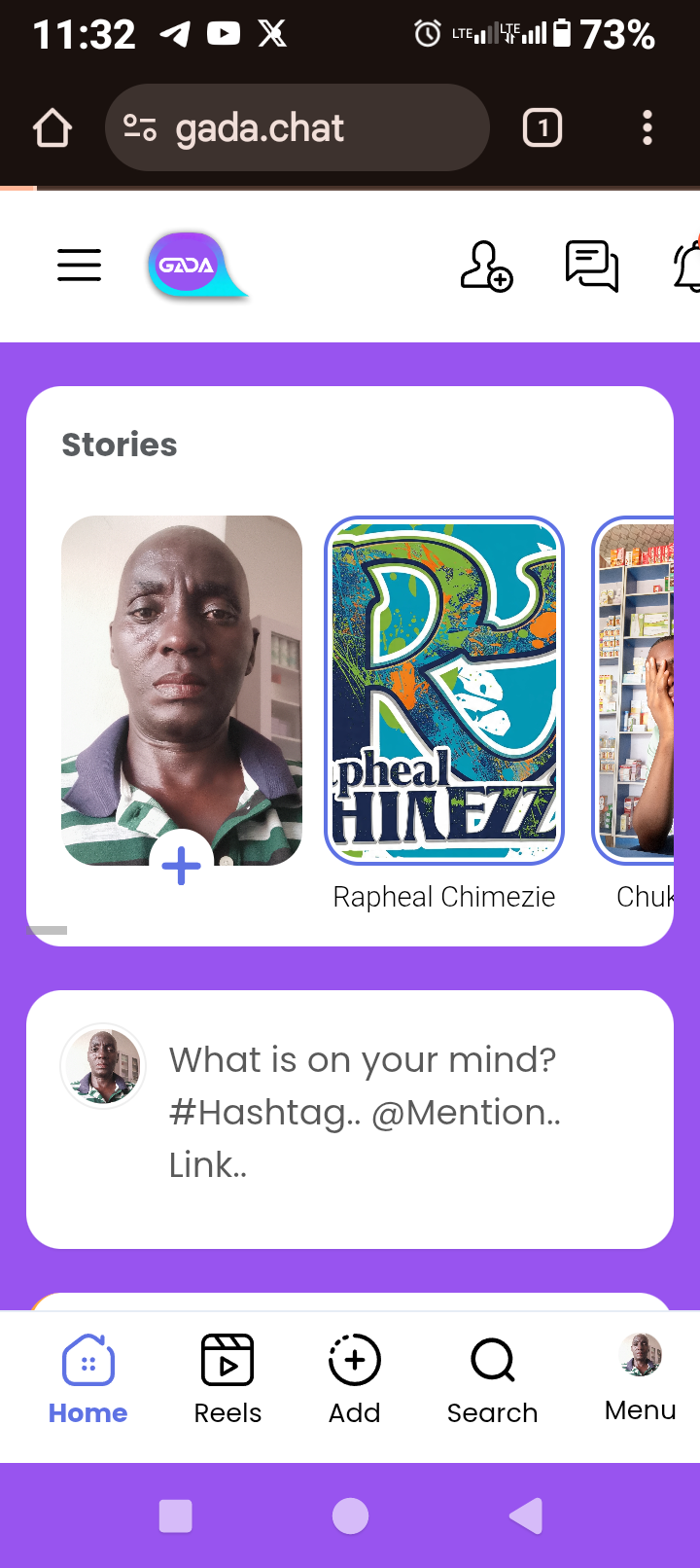Open the add friends icon
The image size is (700, 1568).
(486, 267)
